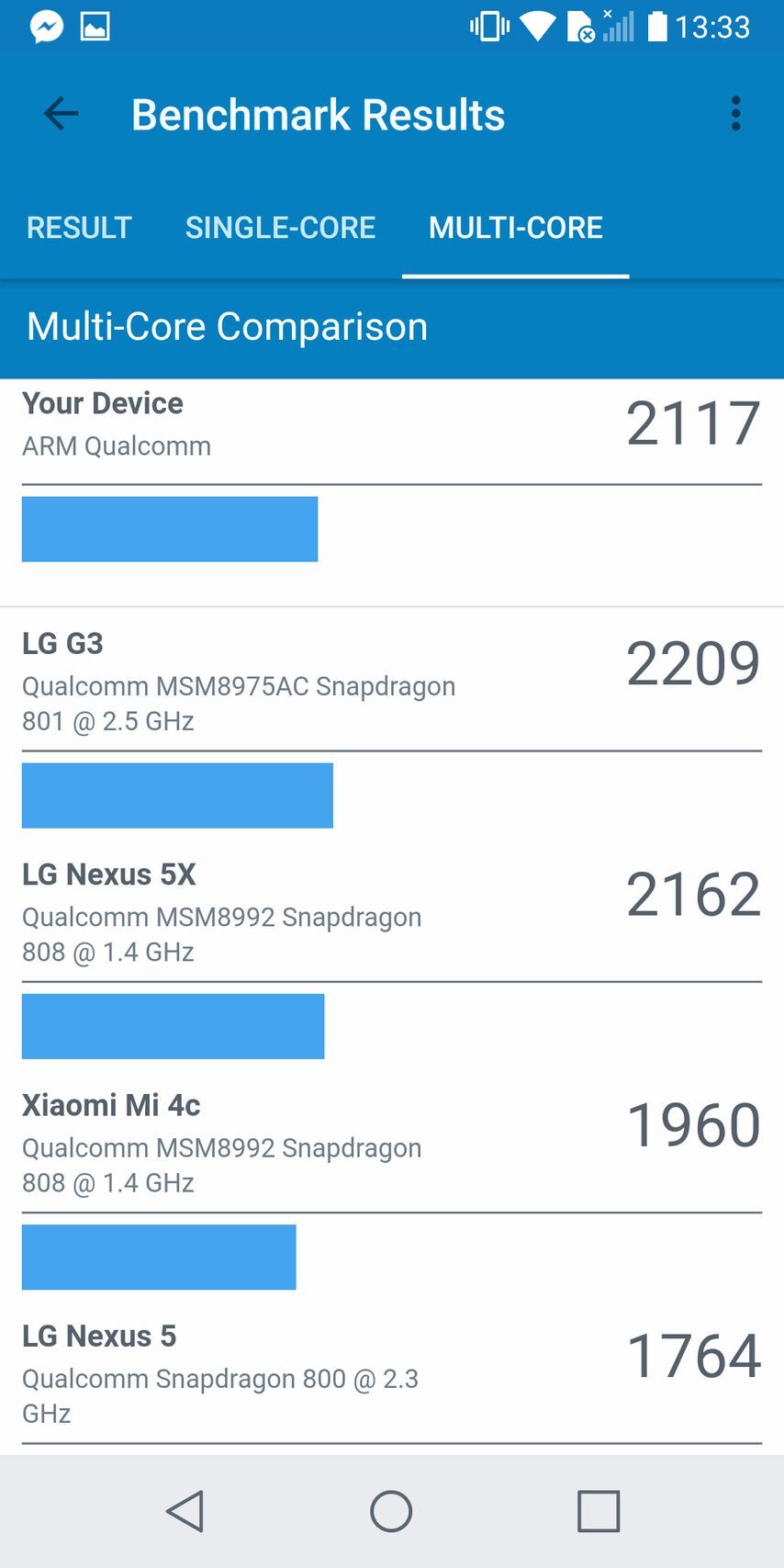This screenshot has height=1568, width=784.
Task: Tap the battery indicator icon
Action: point(657,26)
